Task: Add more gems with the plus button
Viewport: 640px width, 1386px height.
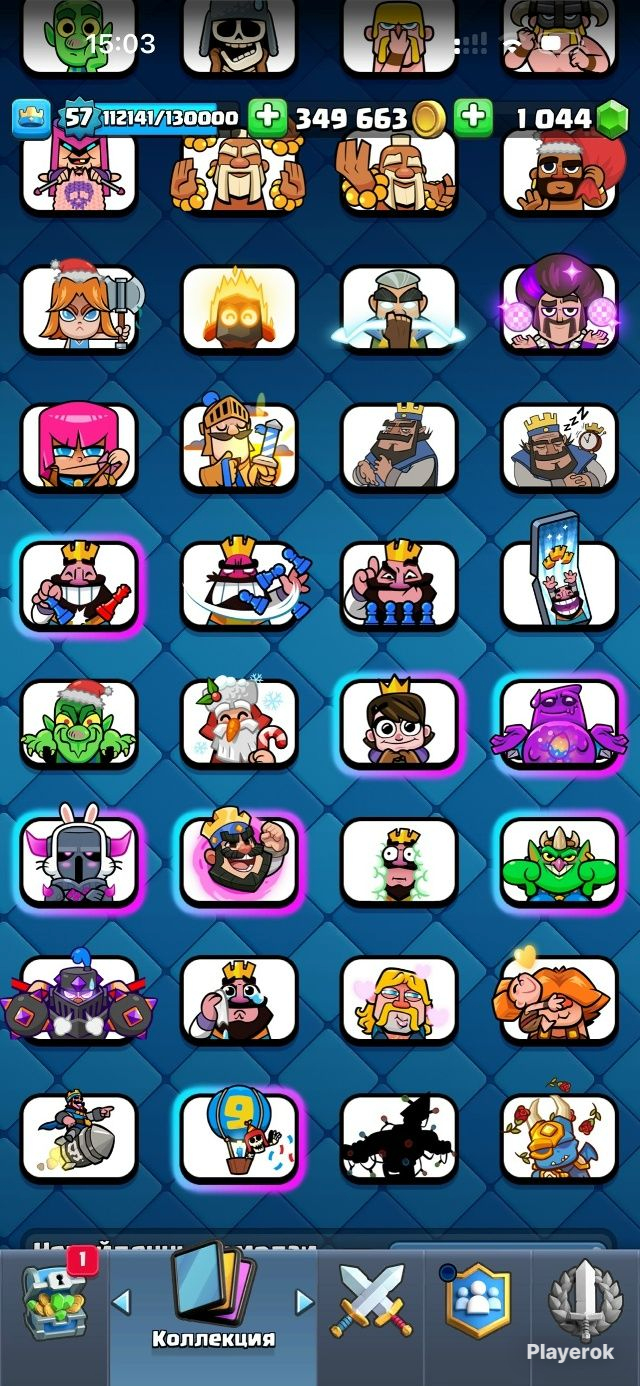Action: pyautogui.click(x=473, y=118)
